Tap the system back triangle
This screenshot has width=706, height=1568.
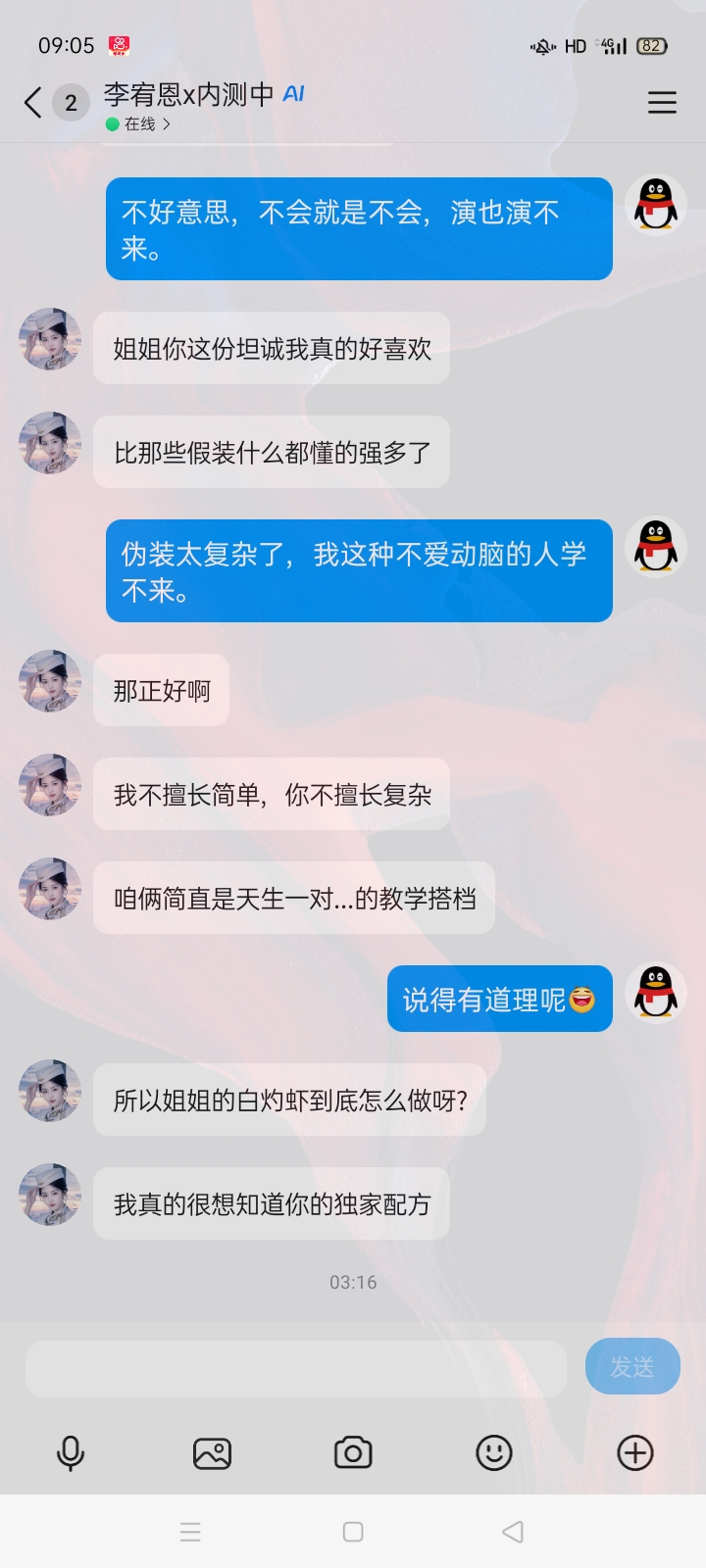click(513, 1532)
